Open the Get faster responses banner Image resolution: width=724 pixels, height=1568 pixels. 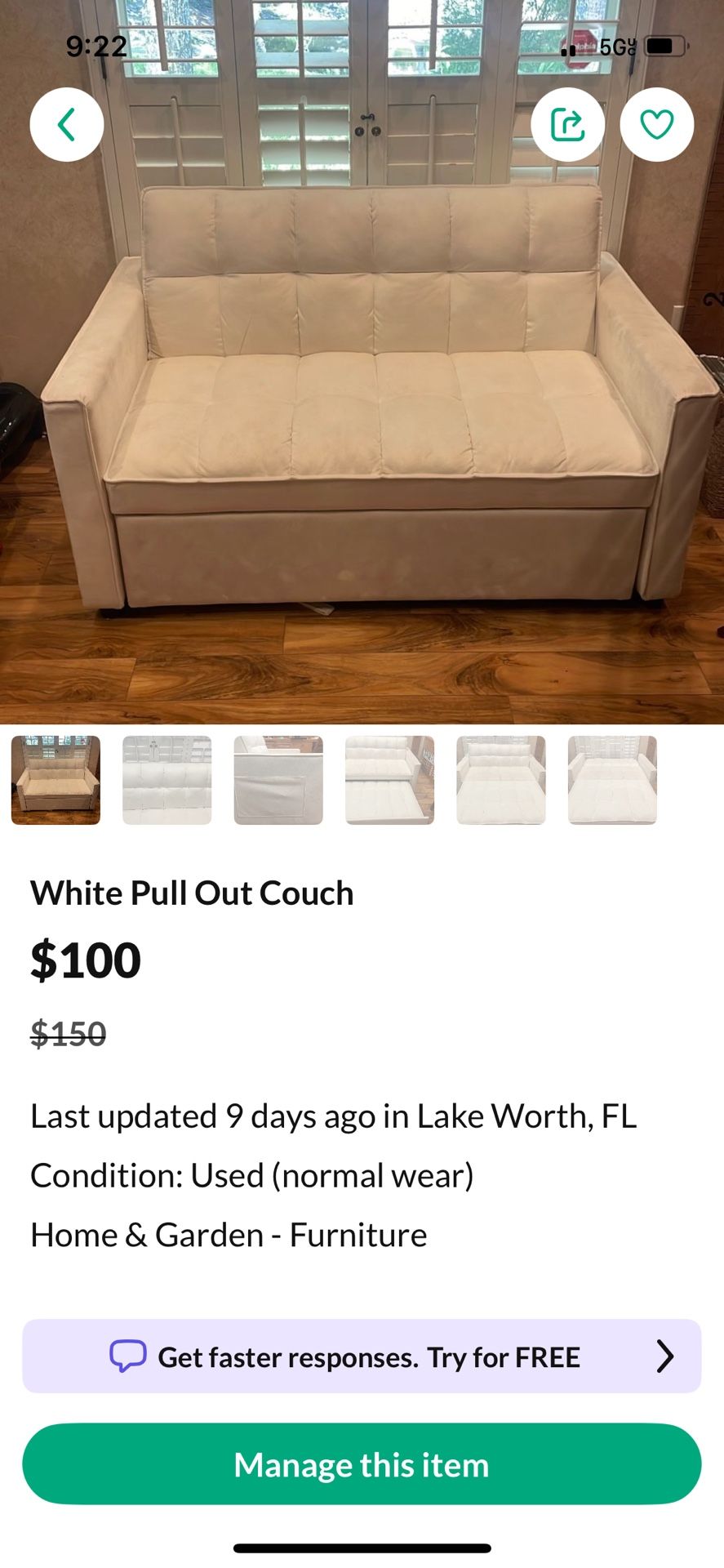point(362,1356)
